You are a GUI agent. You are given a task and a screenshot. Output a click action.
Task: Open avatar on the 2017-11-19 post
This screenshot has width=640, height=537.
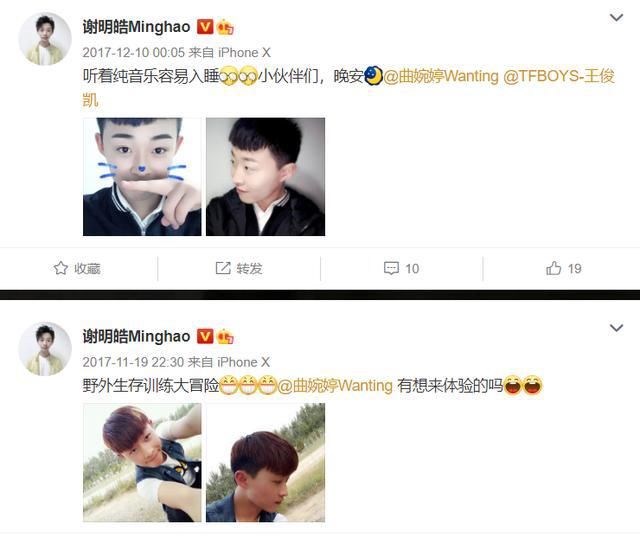(x=45, y=348)
